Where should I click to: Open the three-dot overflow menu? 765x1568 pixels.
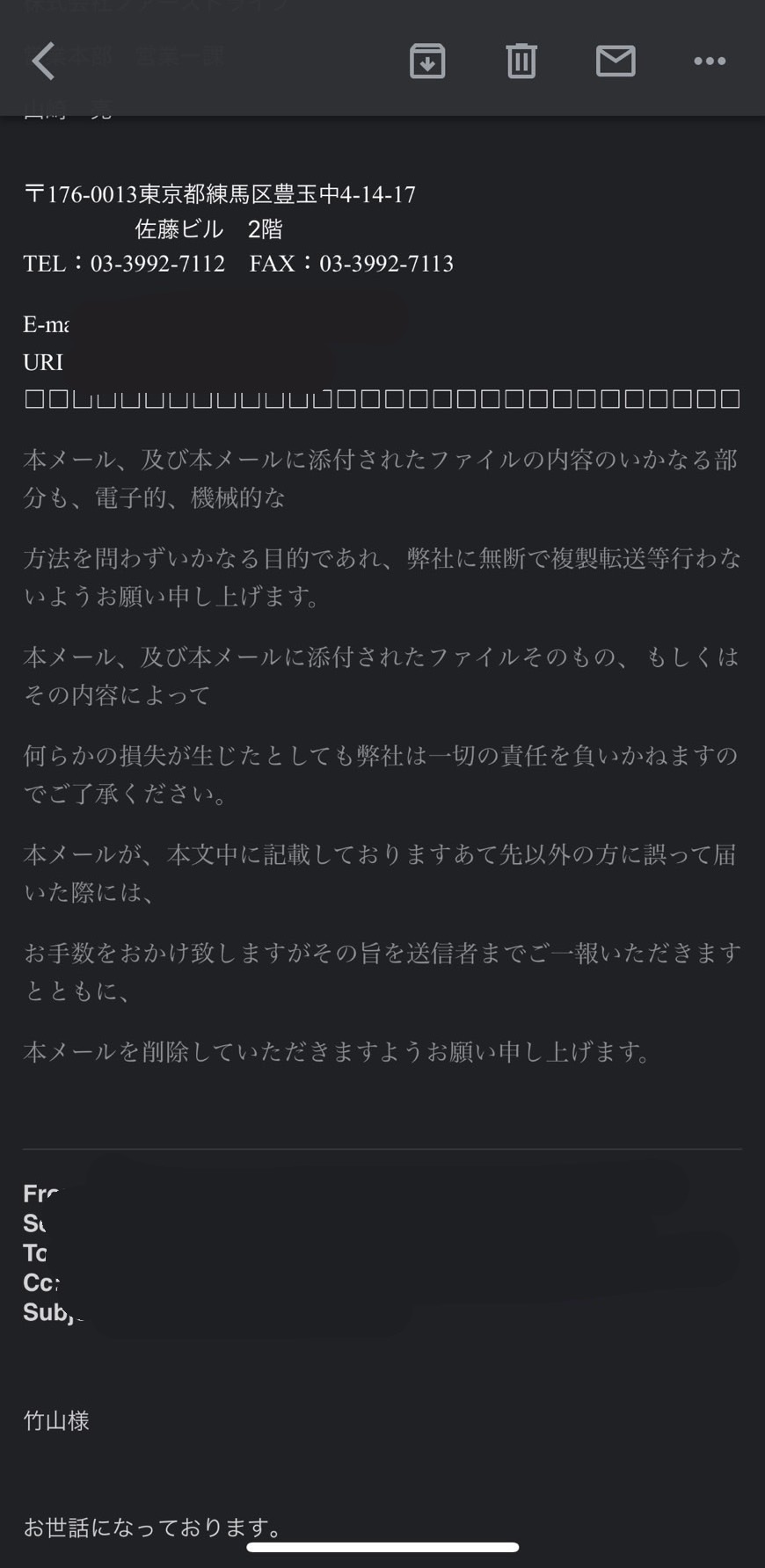point(710,61)
